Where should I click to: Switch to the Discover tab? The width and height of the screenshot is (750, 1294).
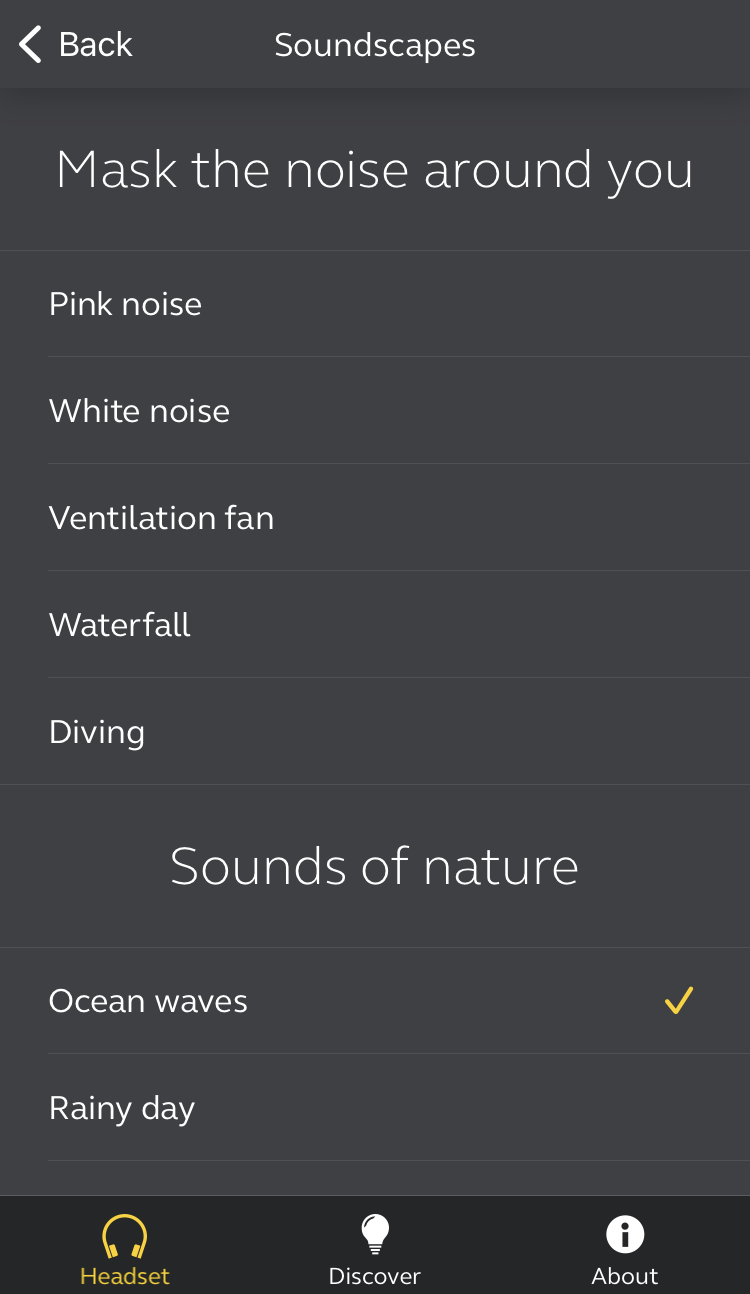tap(375, 1250)
